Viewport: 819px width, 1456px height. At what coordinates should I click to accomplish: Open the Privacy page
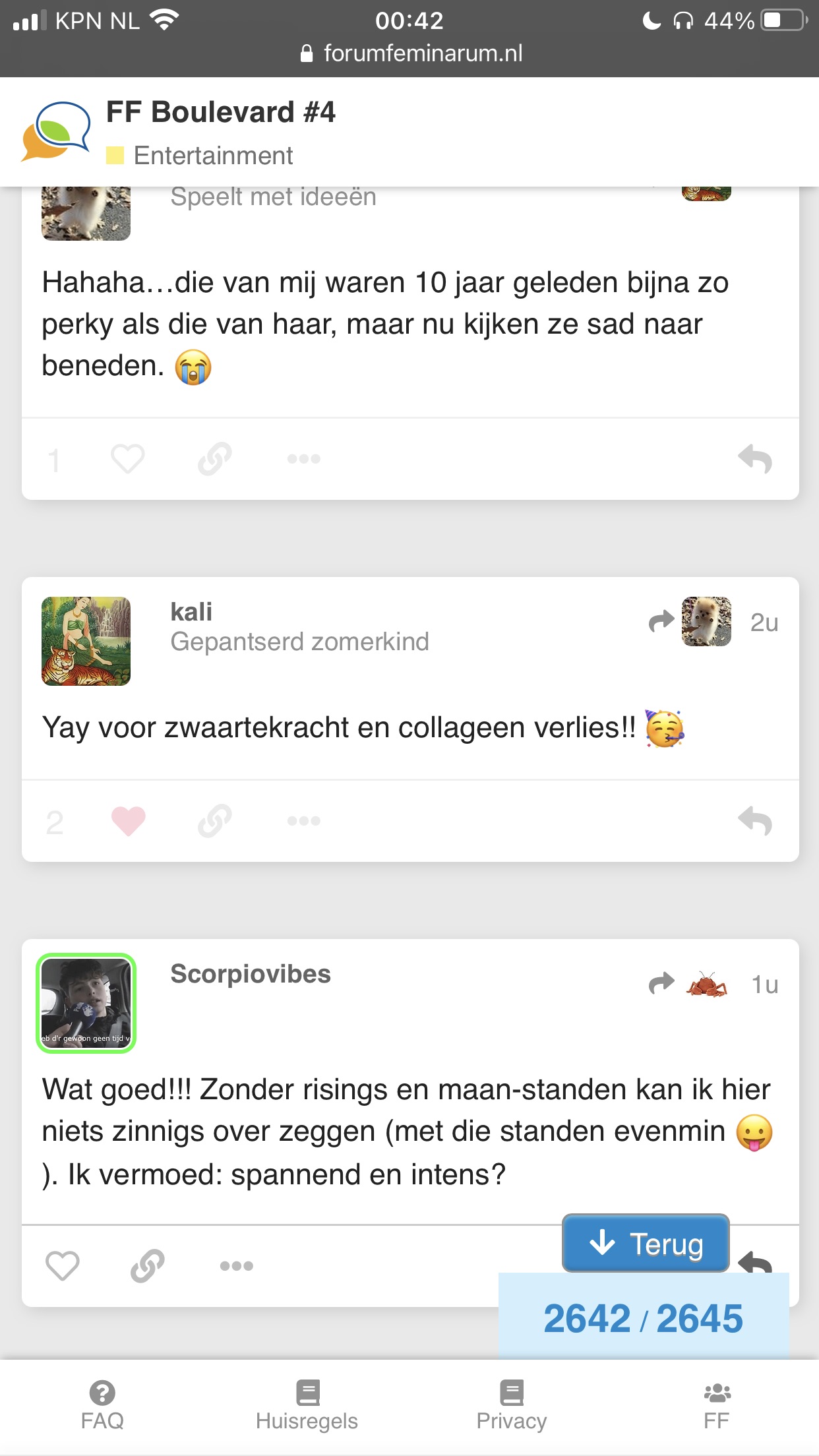(512, 1407)
